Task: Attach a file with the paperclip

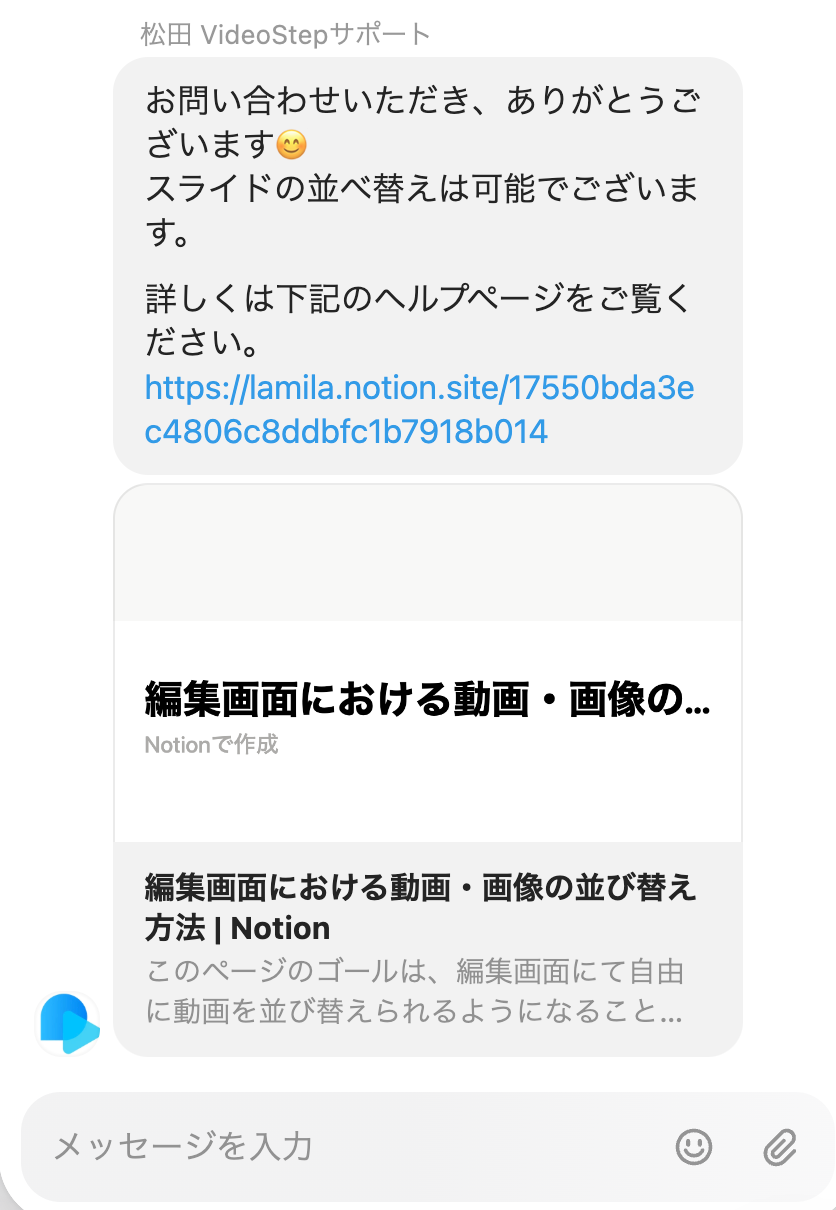Action: click(x=780, y=1146)
